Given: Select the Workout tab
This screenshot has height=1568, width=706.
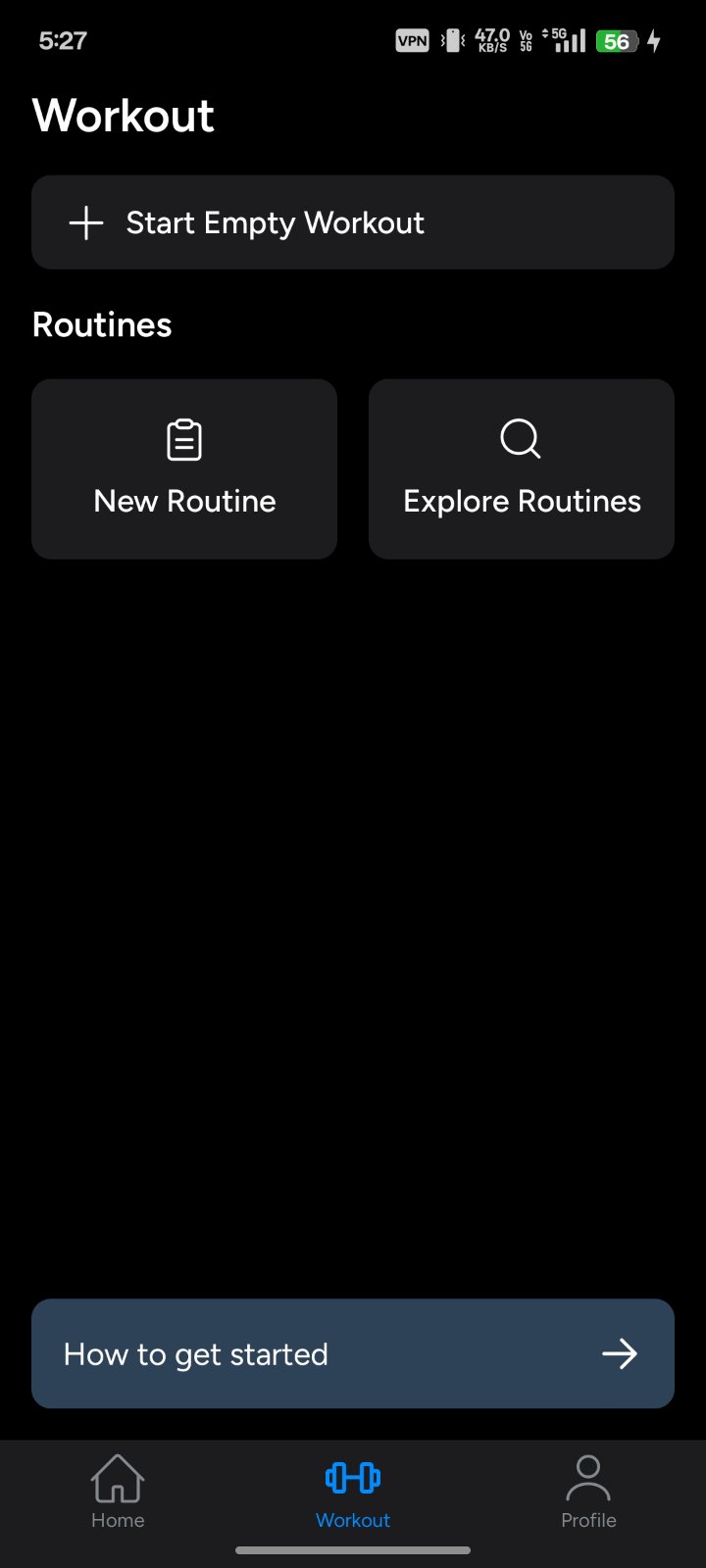Looking at the screenshot, I should pyautogui.click(x=353, y=1492).
